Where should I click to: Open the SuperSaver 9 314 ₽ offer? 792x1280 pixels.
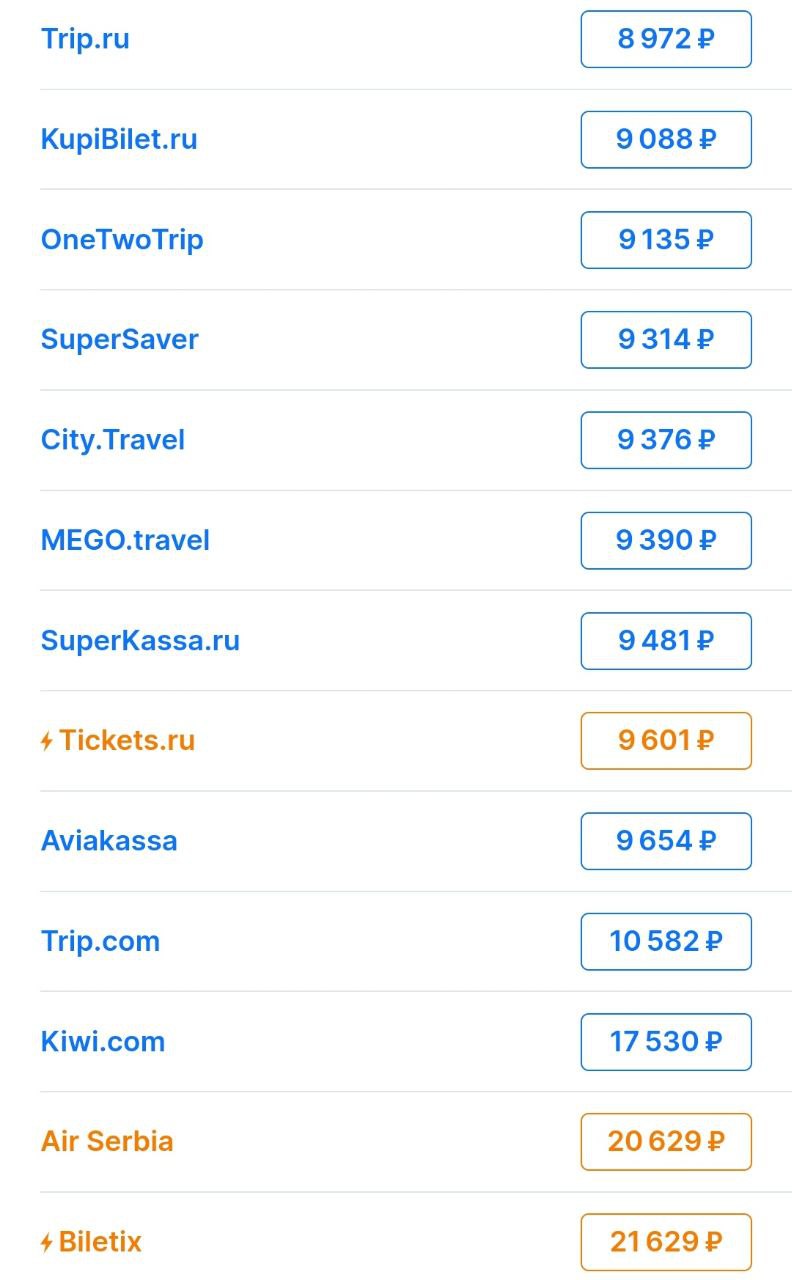point(666,340)
